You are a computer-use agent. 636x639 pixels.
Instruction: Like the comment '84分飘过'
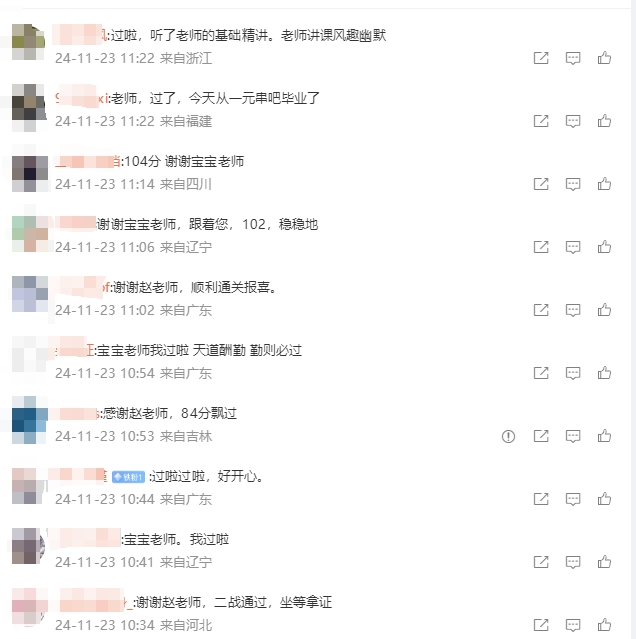pyautogui.click(x=604, y=436)
